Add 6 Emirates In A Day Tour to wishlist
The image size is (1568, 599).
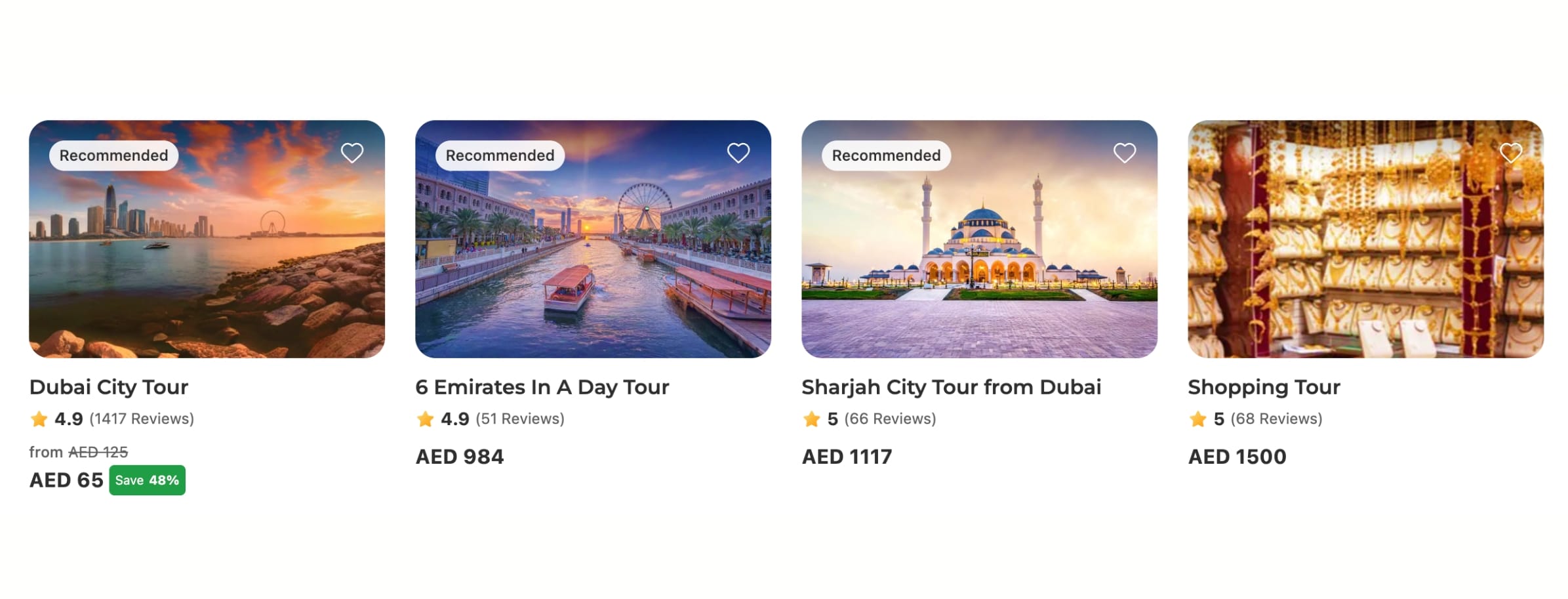point(738,154)
